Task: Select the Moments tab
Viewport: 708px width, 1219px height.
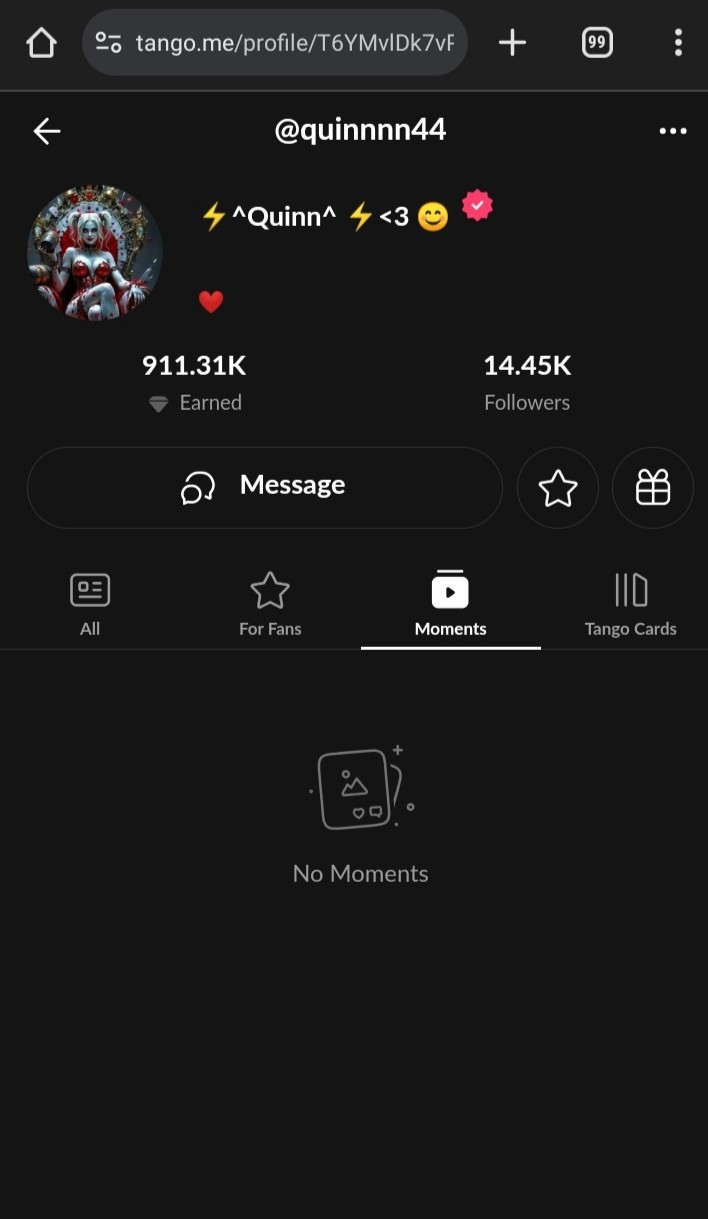Action: coord(450,604)
